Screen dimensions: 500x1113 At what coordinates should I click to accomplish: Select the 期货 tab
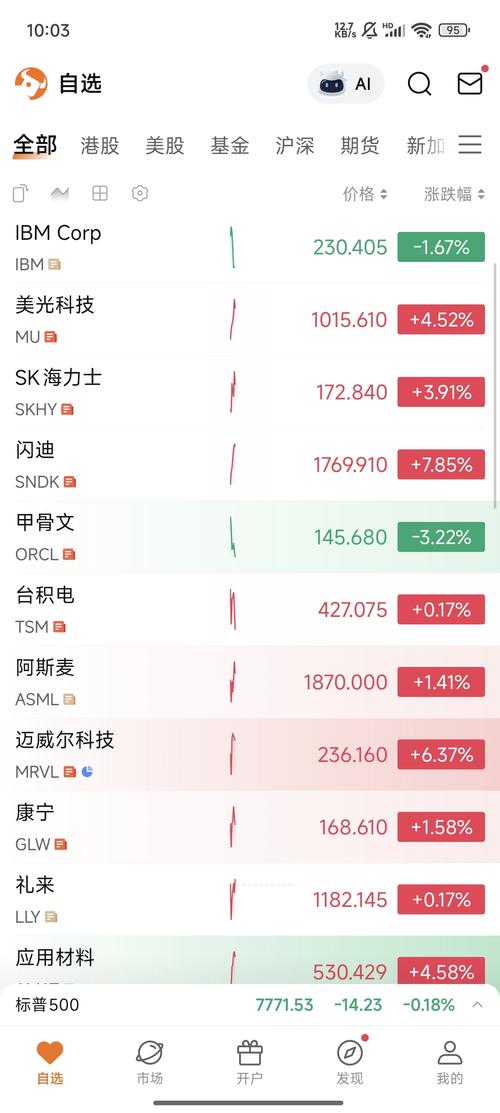tap(360, 146)
